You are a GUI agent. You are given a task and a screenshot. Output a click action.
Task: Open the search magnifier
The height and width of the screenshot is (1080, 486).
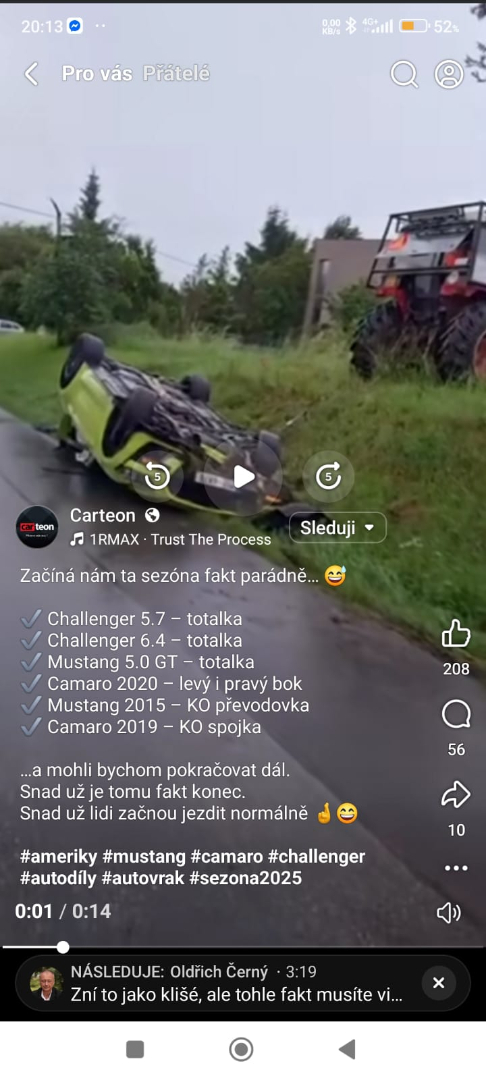coord(404,74)
